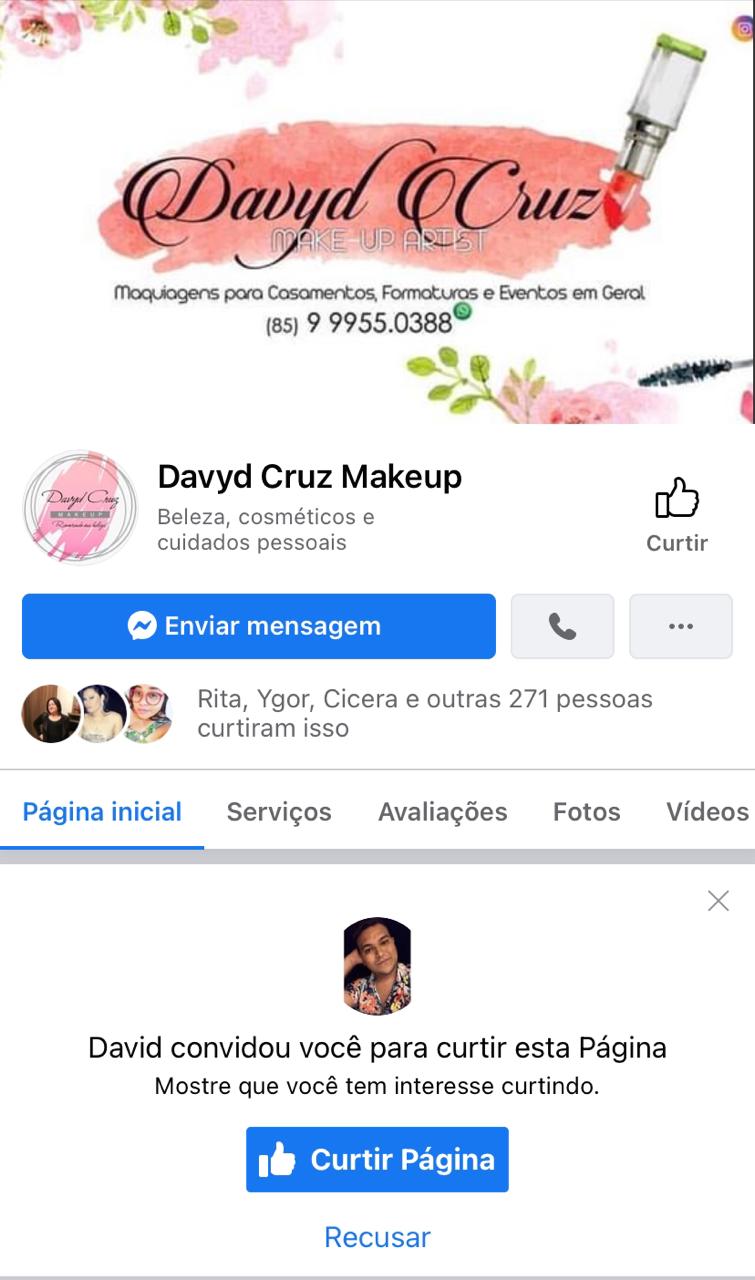Open the Fotos tab
755x1280 pixels.
coord(587,811)
